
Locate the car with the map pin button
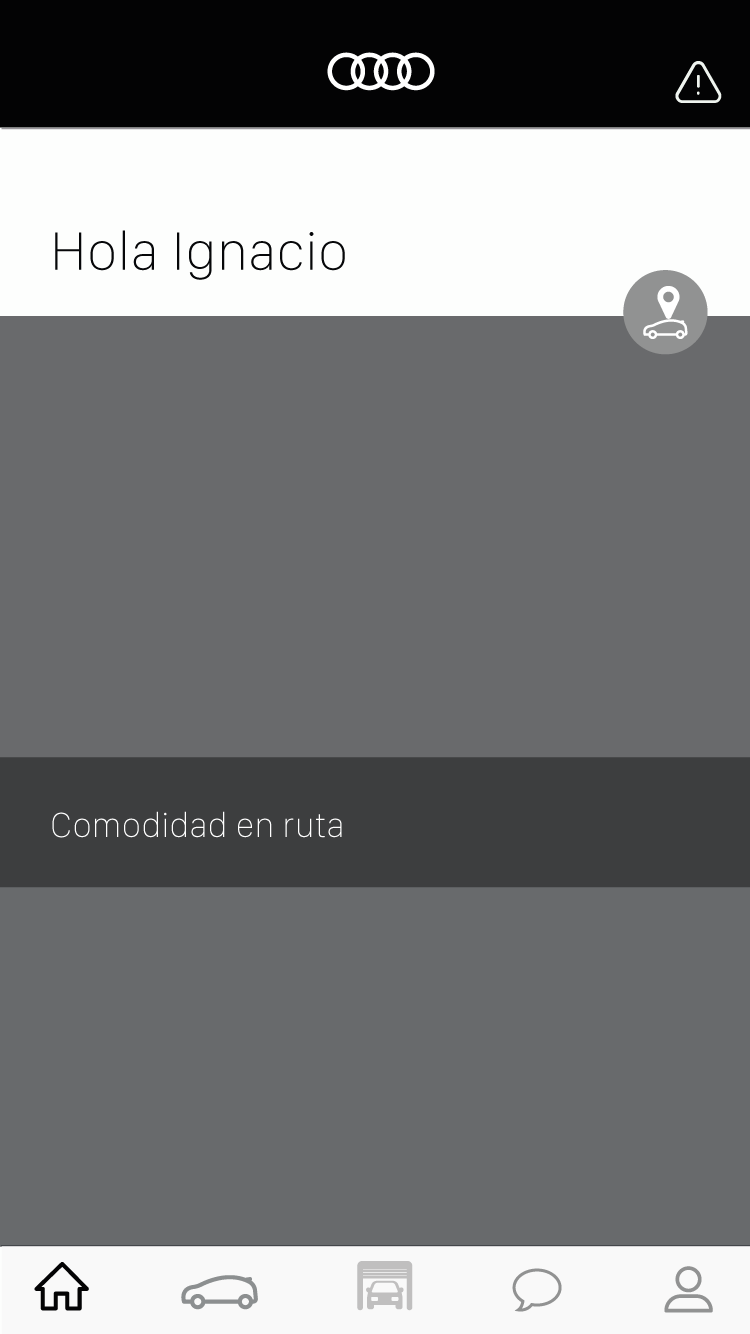[665, 312]
